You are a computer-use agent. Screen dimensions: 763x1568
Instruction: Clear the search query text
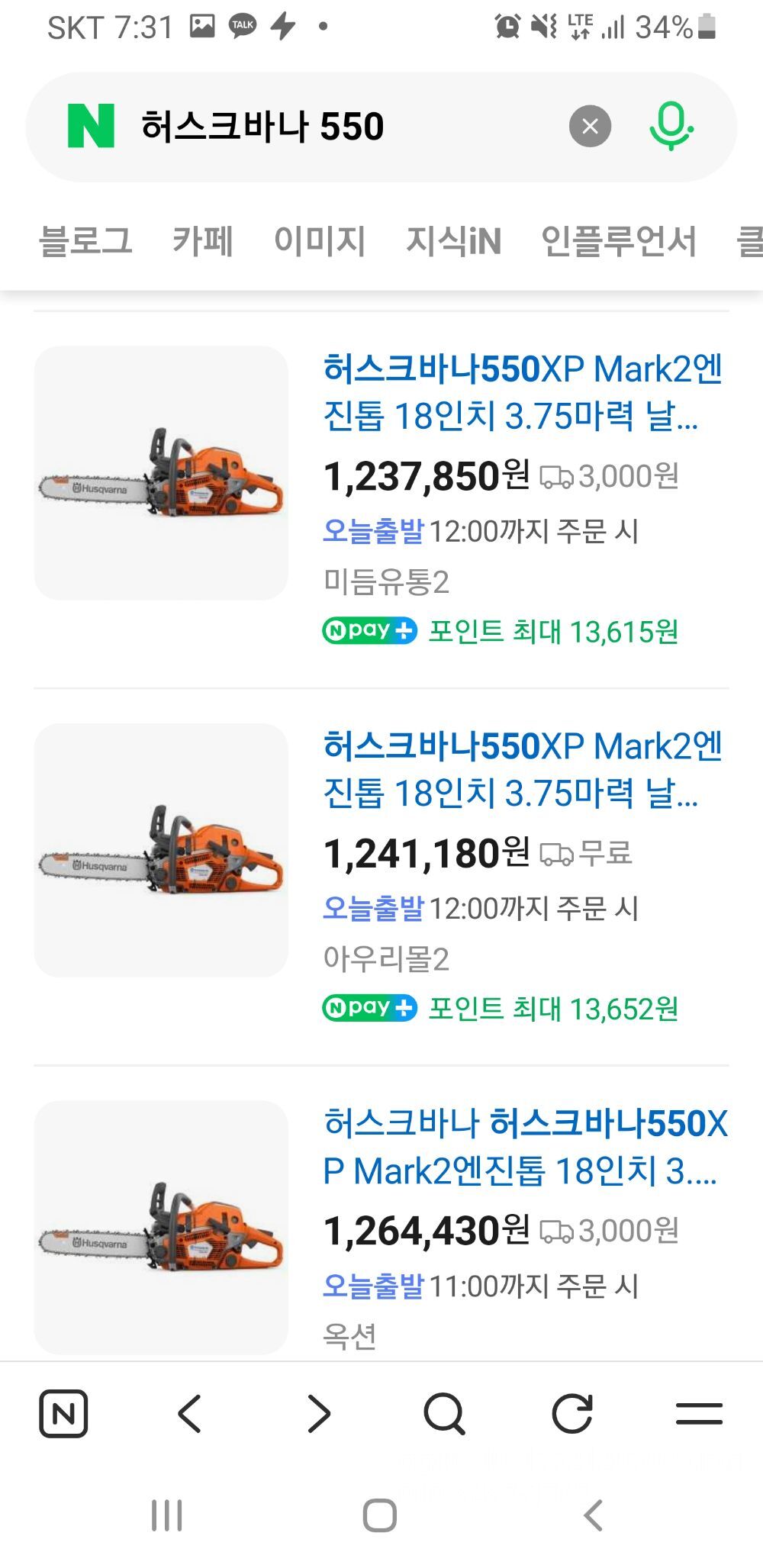coord(590,127)
